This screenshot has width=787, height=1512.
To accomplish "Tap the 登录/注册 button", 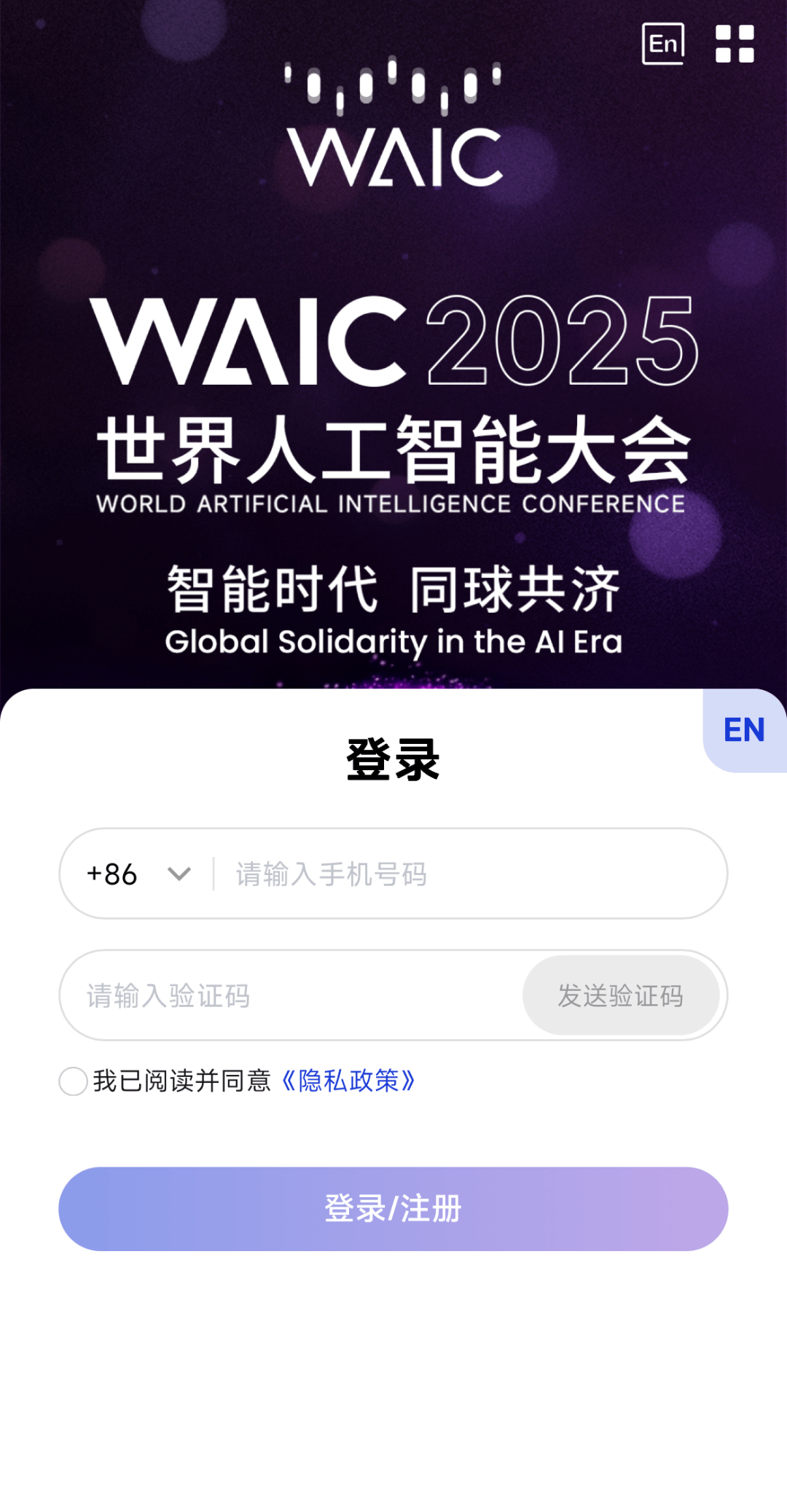I will [x=393, y=1209].
